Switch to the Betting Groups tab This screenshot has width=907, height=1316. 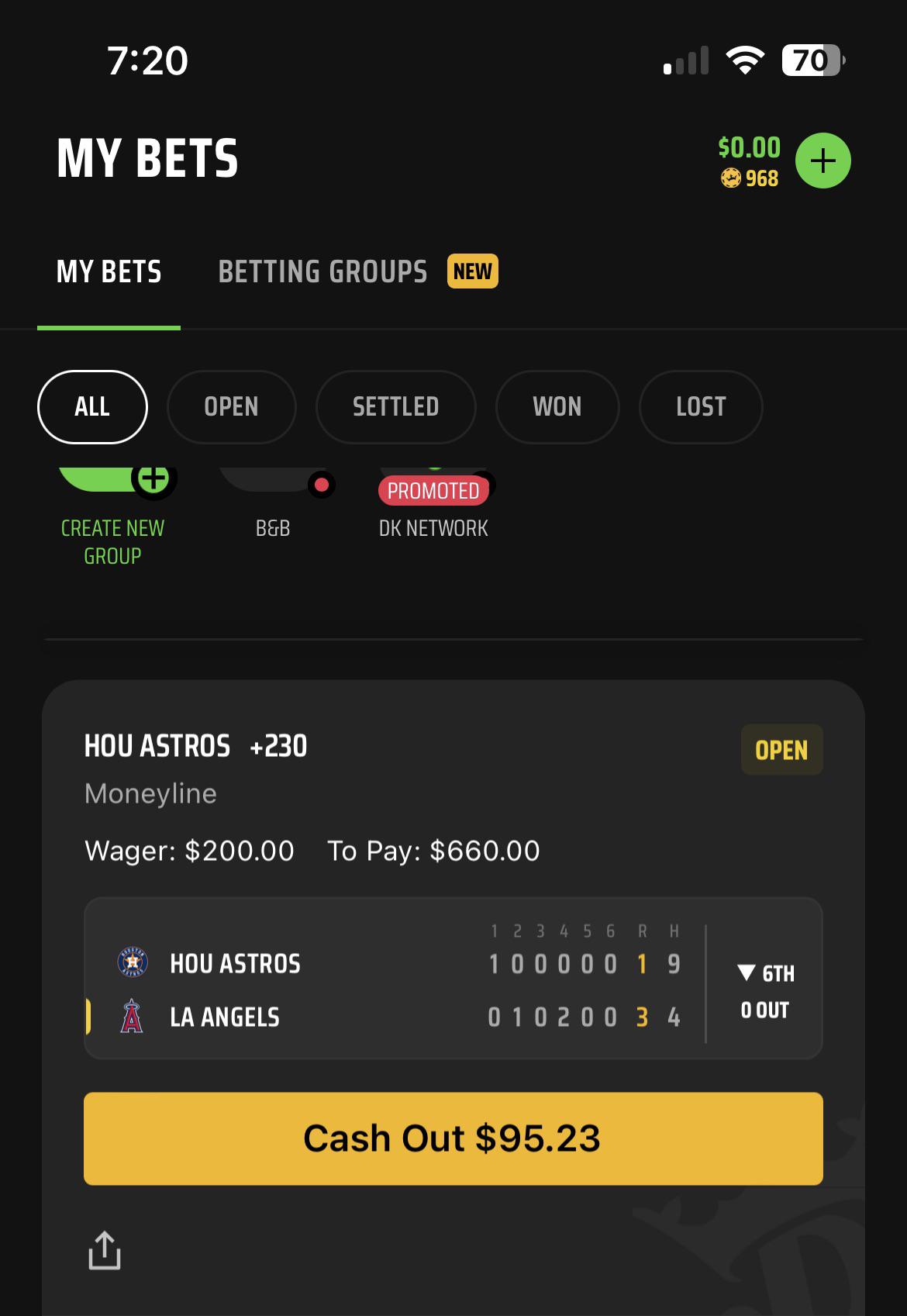322,272
